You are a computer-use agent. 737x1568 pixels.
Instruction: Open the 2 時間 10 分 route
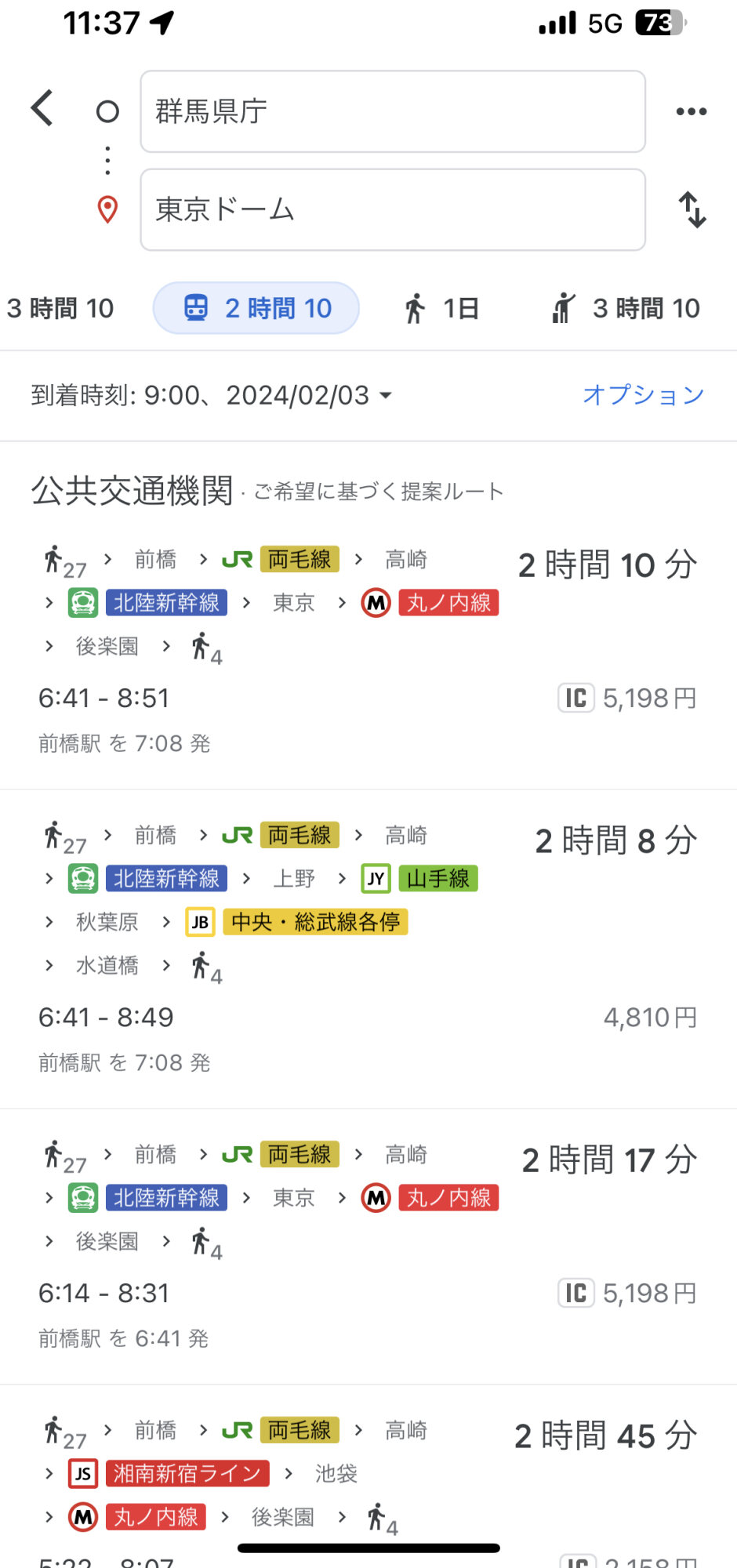point(368,651)
